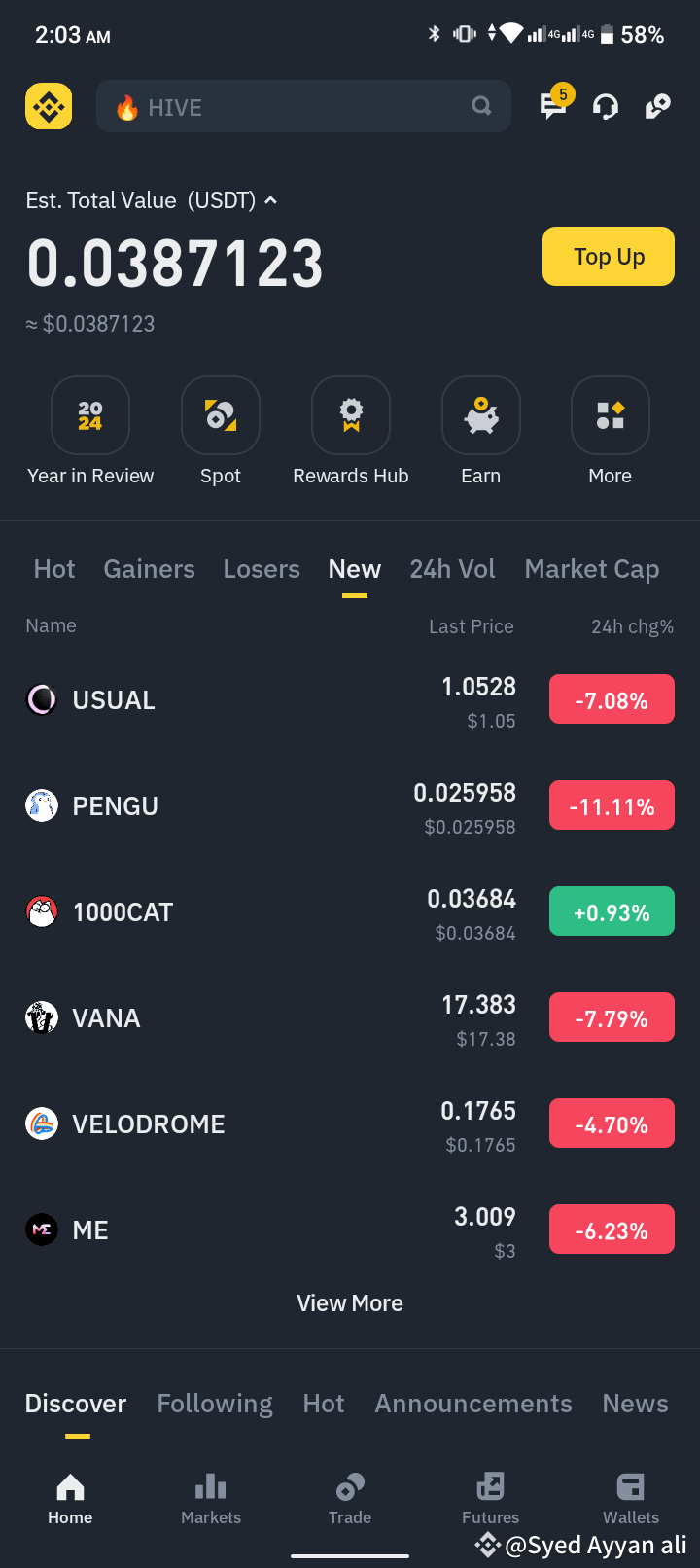This screenshot has width=700, height=1568.
Task: Open customer support headset icon
Action: [605, 107]
